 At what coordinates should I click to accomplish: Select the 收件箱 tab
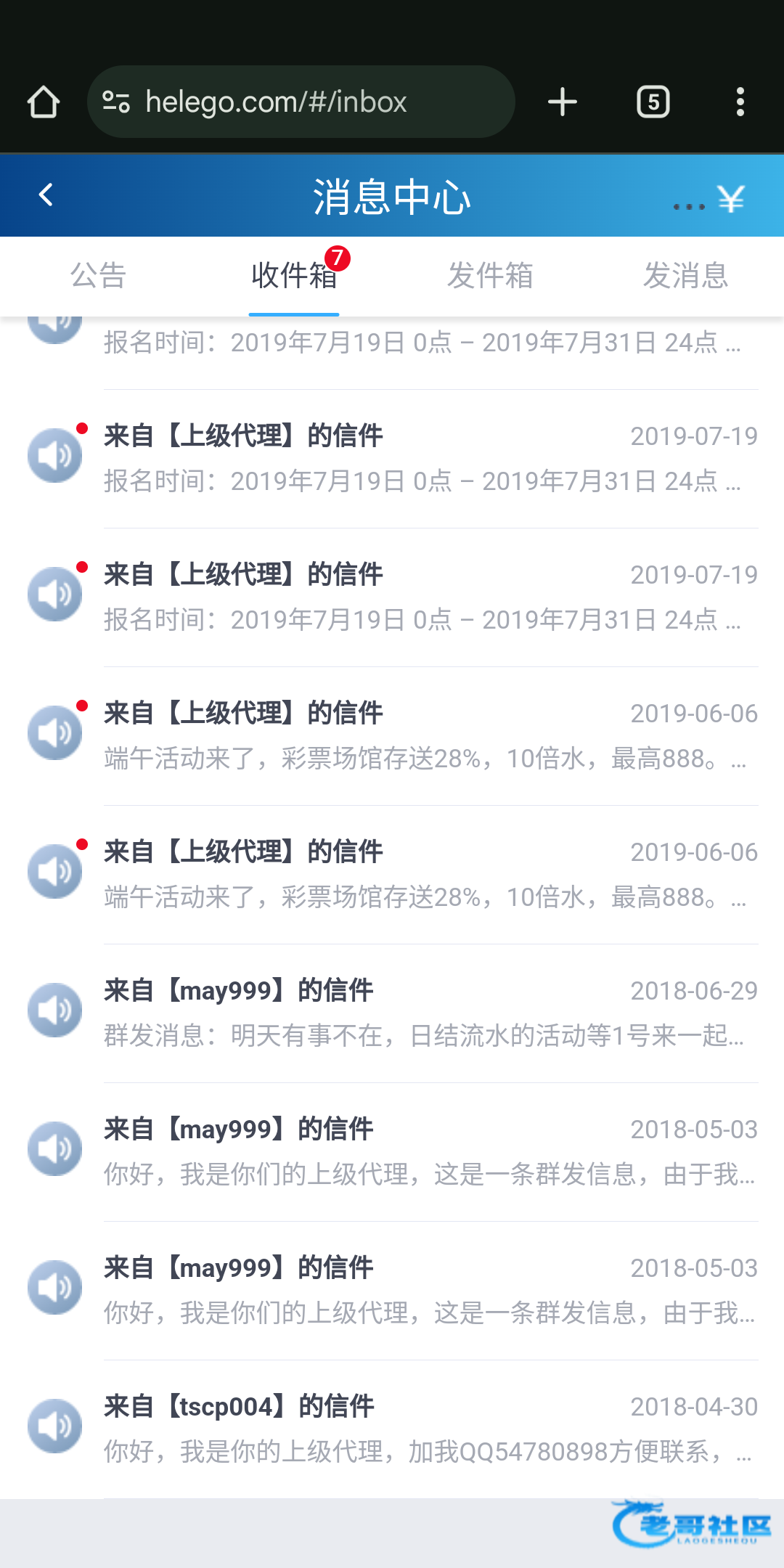click(294, 276)
